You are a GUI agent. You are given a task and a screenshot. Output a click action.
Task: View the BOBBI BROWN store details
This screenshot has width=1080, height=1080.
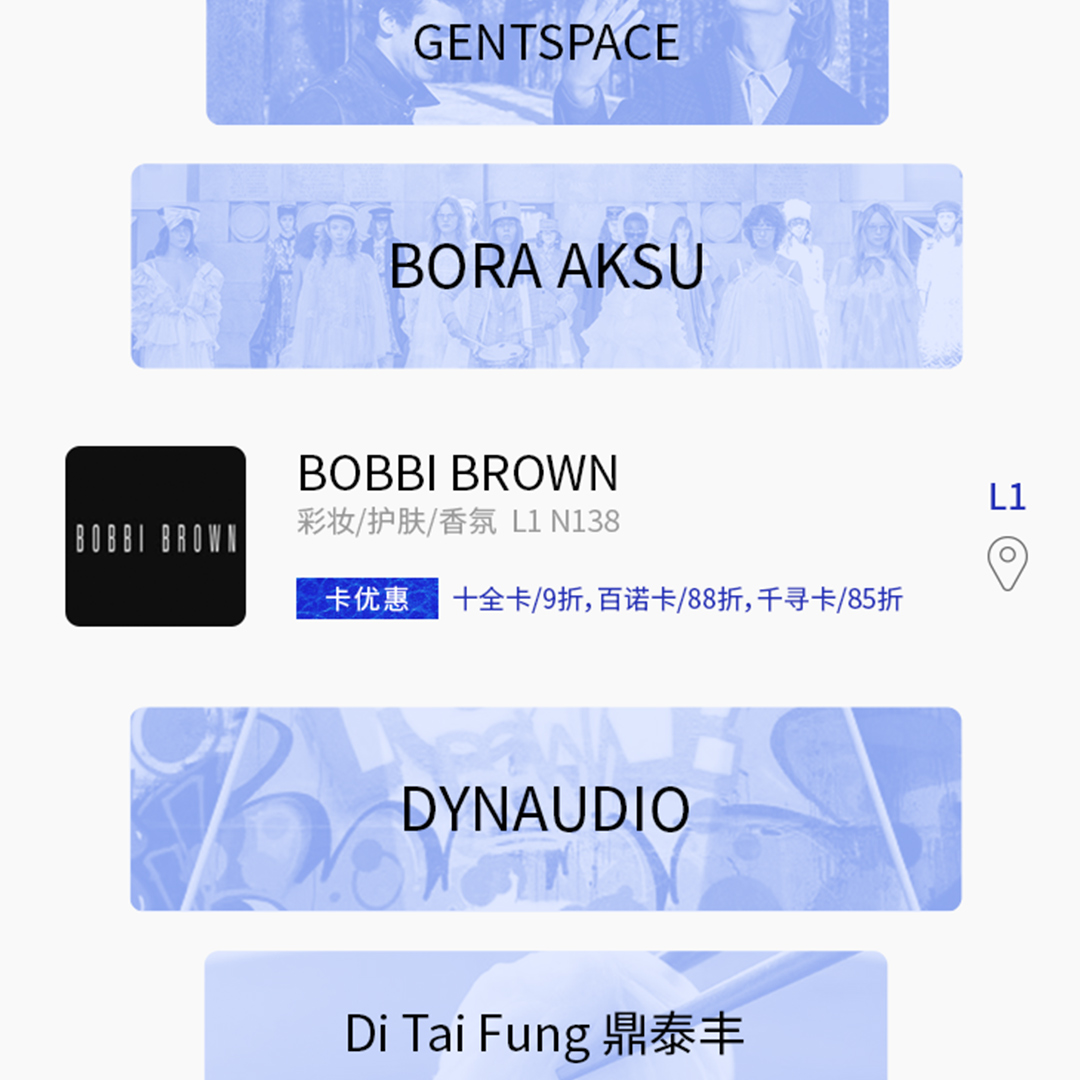click(458, 473)
